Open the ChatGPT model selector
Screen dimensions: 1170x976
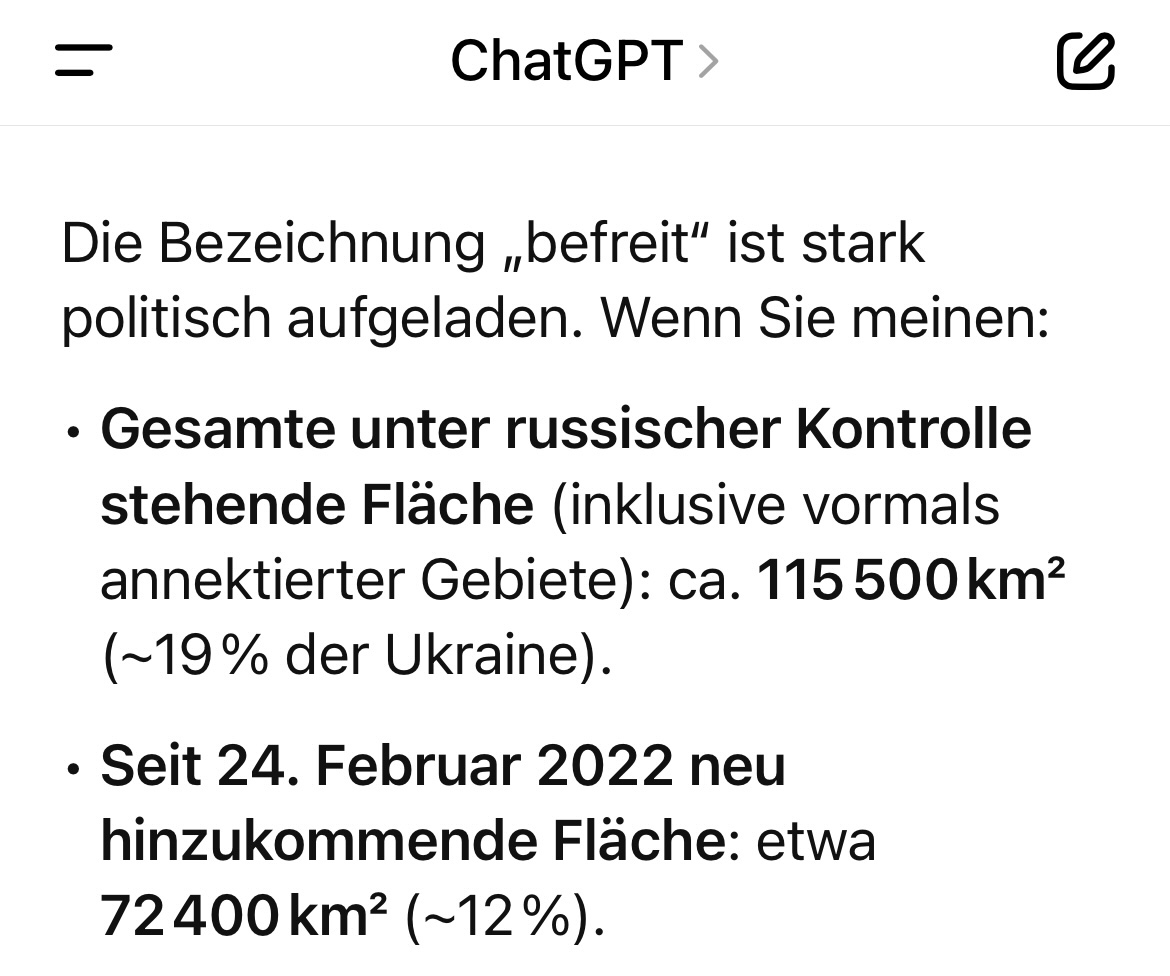pos(584,61)
